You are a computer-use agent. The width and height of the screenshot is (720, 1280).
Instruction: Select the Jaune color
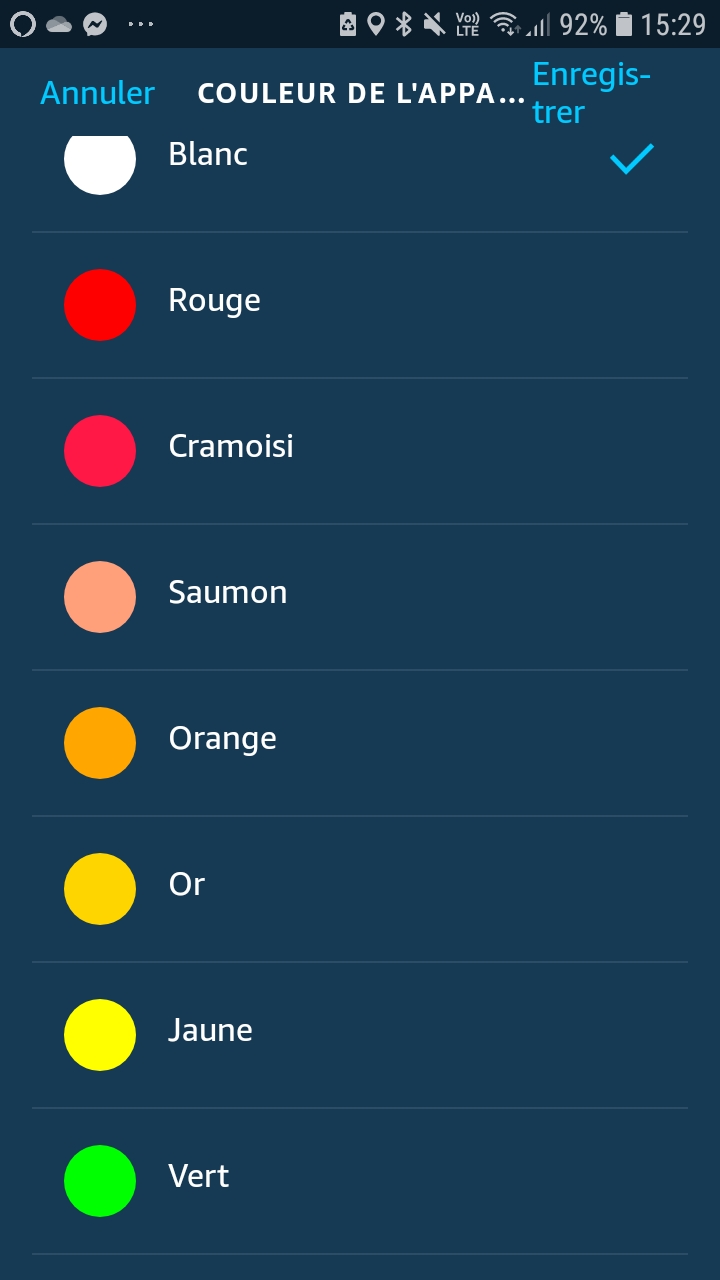(360, 1035)
